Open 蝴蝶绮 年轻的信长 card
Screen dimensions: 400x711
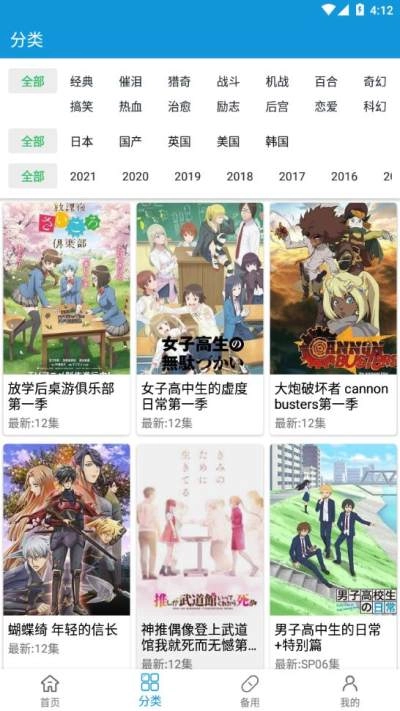coord(67,556)
